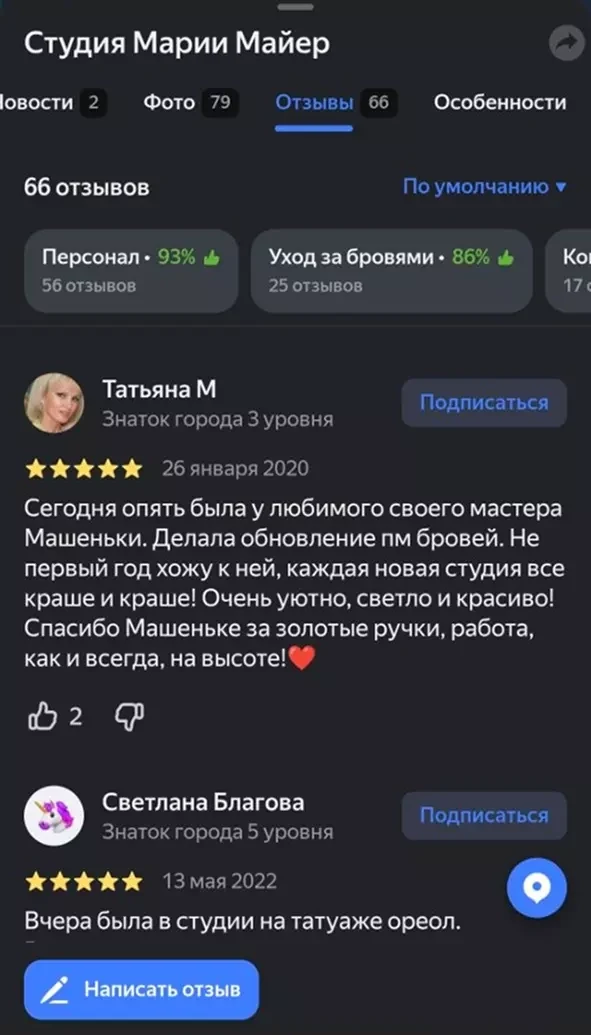Open the По умолчанию sort dropdown
Image resolution: width=591 pixels, height=1035 pixels.
[485, 187]
